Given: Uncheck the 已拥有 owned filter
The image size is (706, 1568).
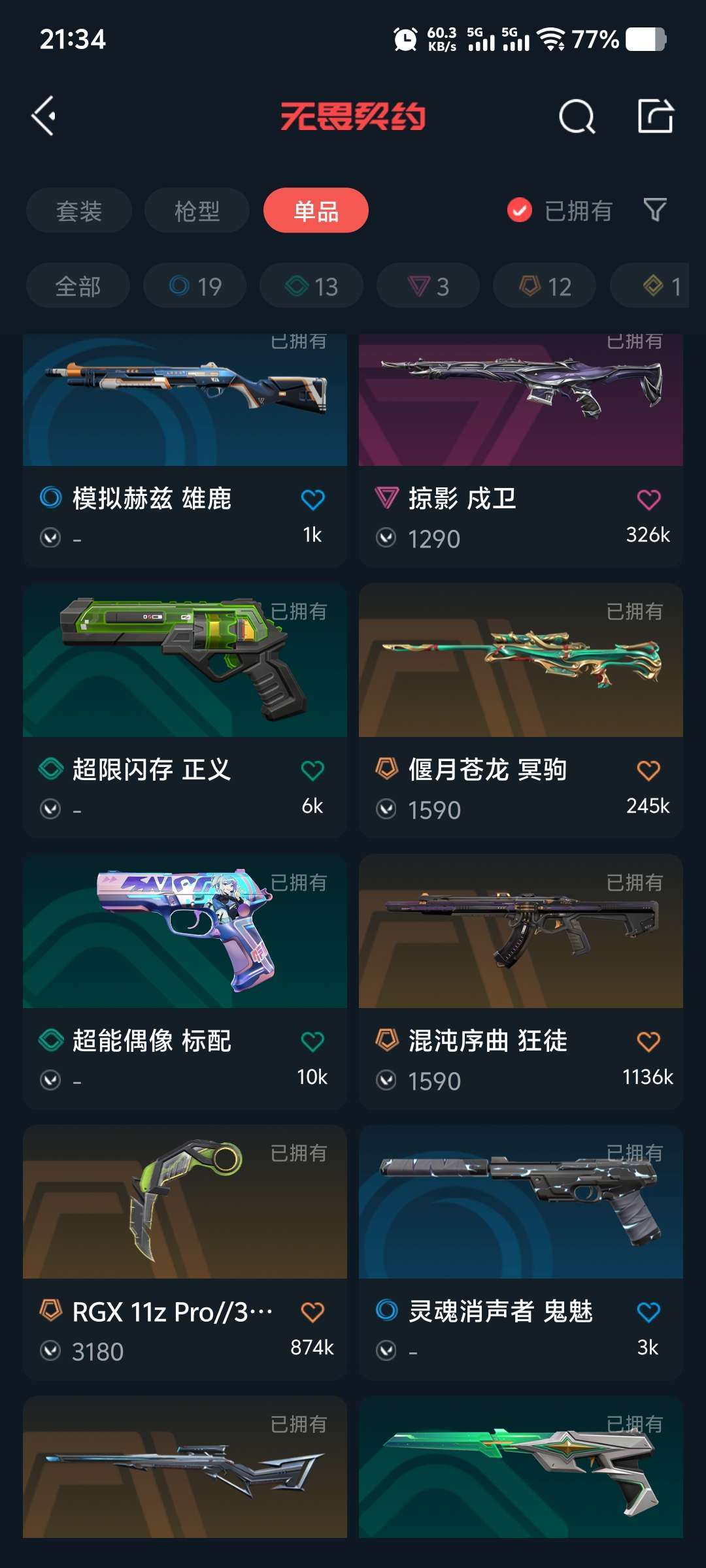Looking at the screenshot, I should (x=560, y=210).
